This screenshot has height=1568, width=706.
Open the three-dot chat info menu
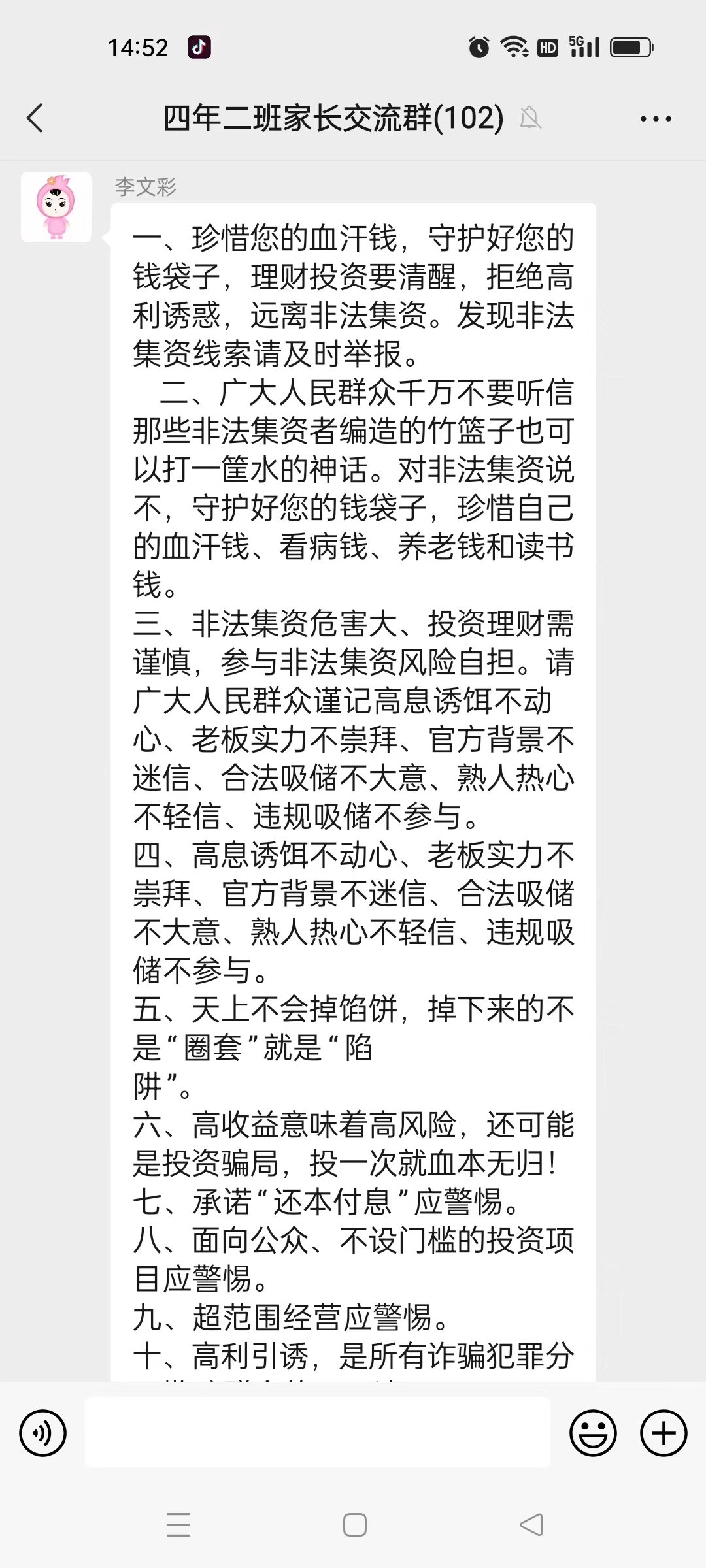tap(656, 119)
